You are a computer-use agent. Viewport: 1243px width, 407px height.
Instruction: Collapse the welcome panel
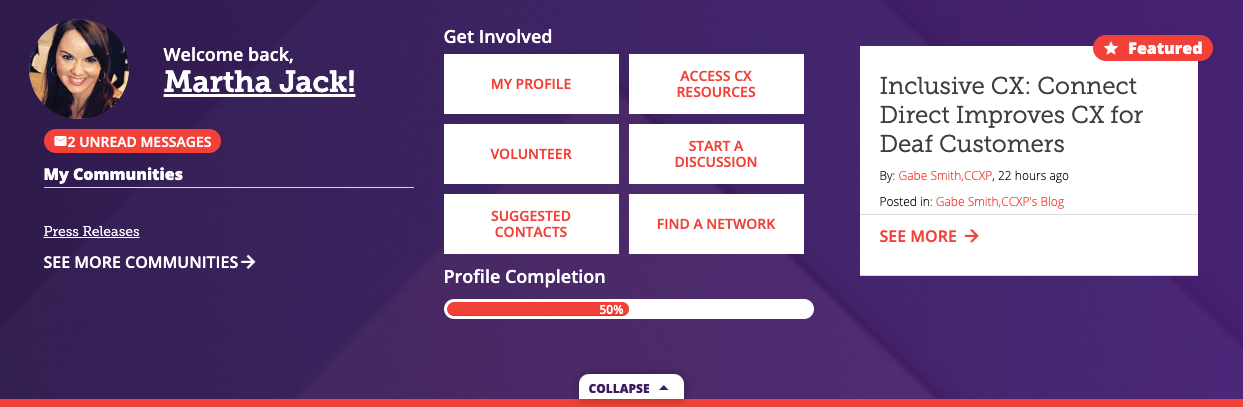coord(630,388)
